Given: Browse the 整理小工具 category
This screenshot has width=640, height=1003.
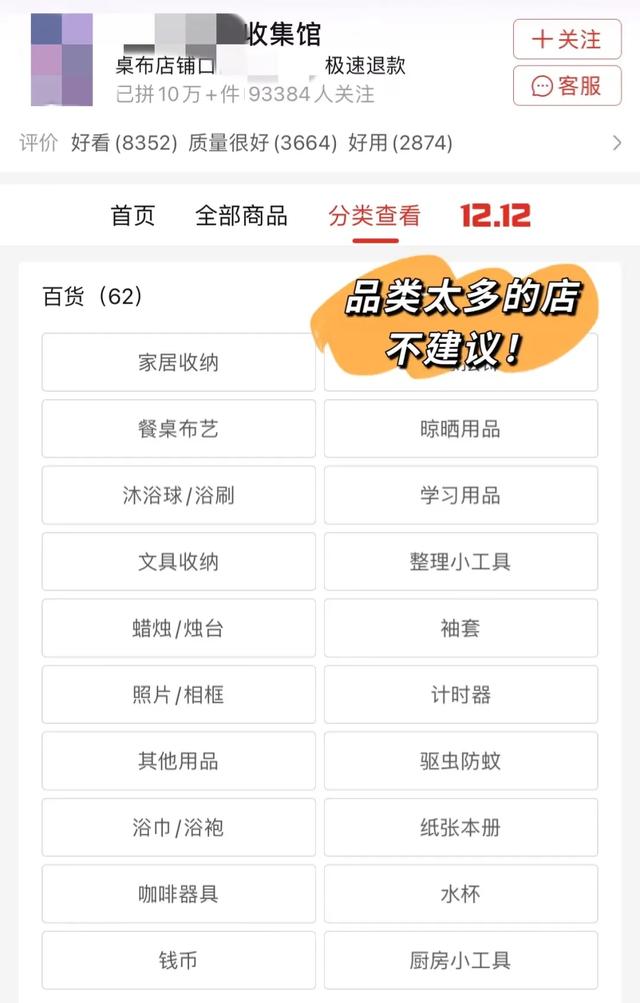Looking at the screenshot, I should (460, 562).
